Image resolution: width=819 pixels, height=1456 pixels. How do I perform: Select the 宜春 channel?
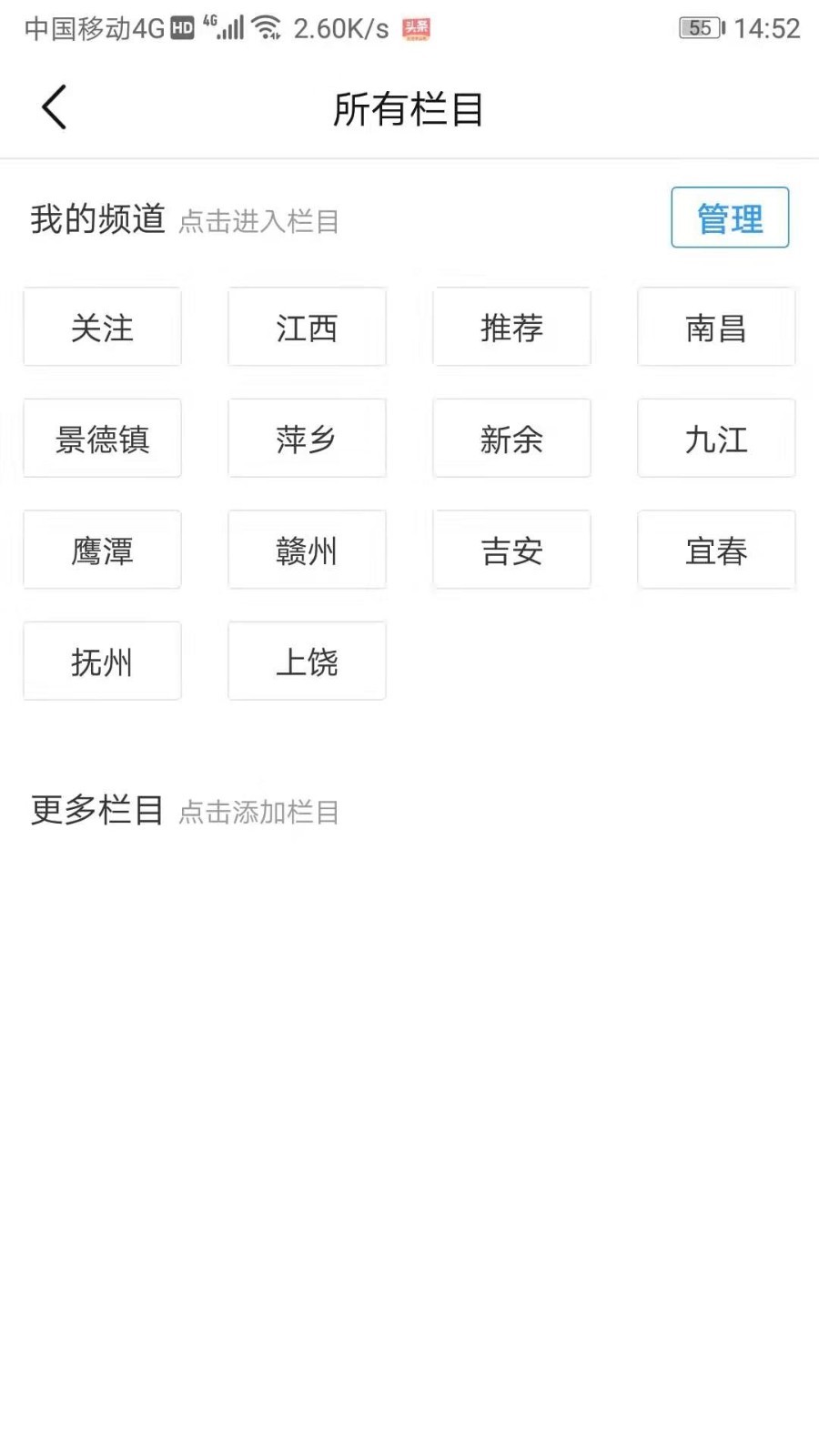click(716, 550)
